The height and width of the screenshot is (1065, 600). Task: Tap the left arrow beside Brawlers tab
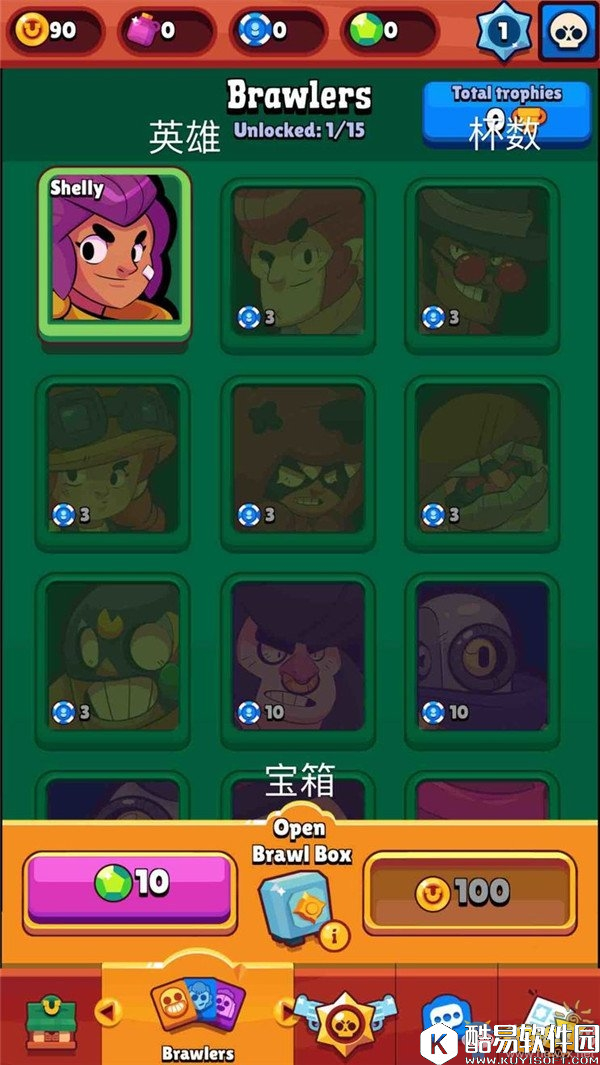point(108,1011)
